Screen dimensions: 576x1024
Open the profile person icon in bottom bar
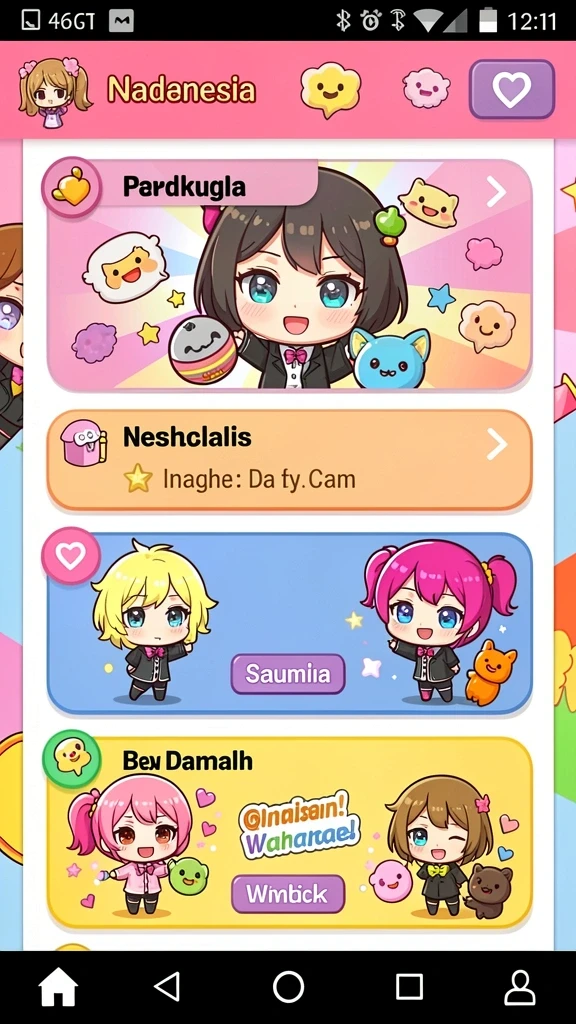(520, 987)
